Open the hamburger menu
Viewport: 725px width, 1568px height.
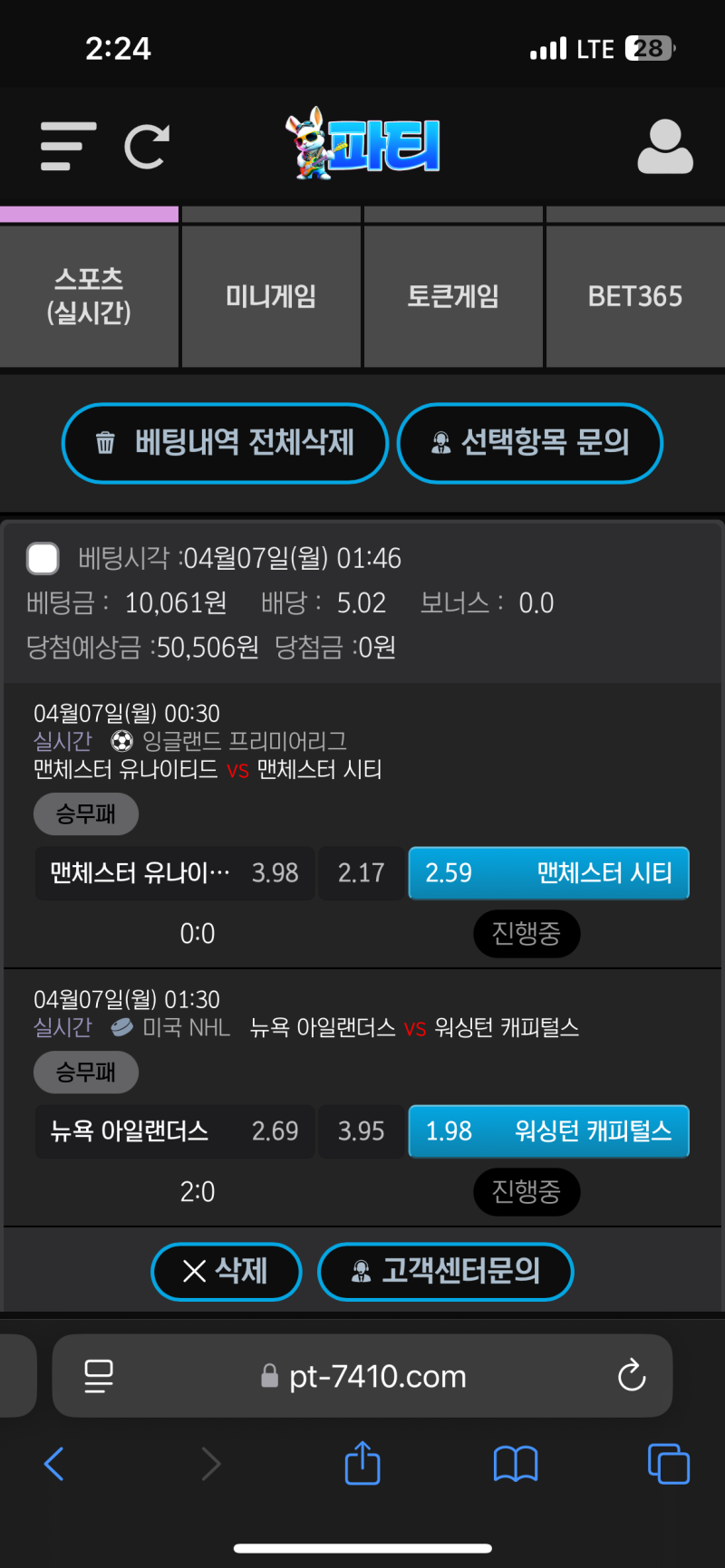68,147
